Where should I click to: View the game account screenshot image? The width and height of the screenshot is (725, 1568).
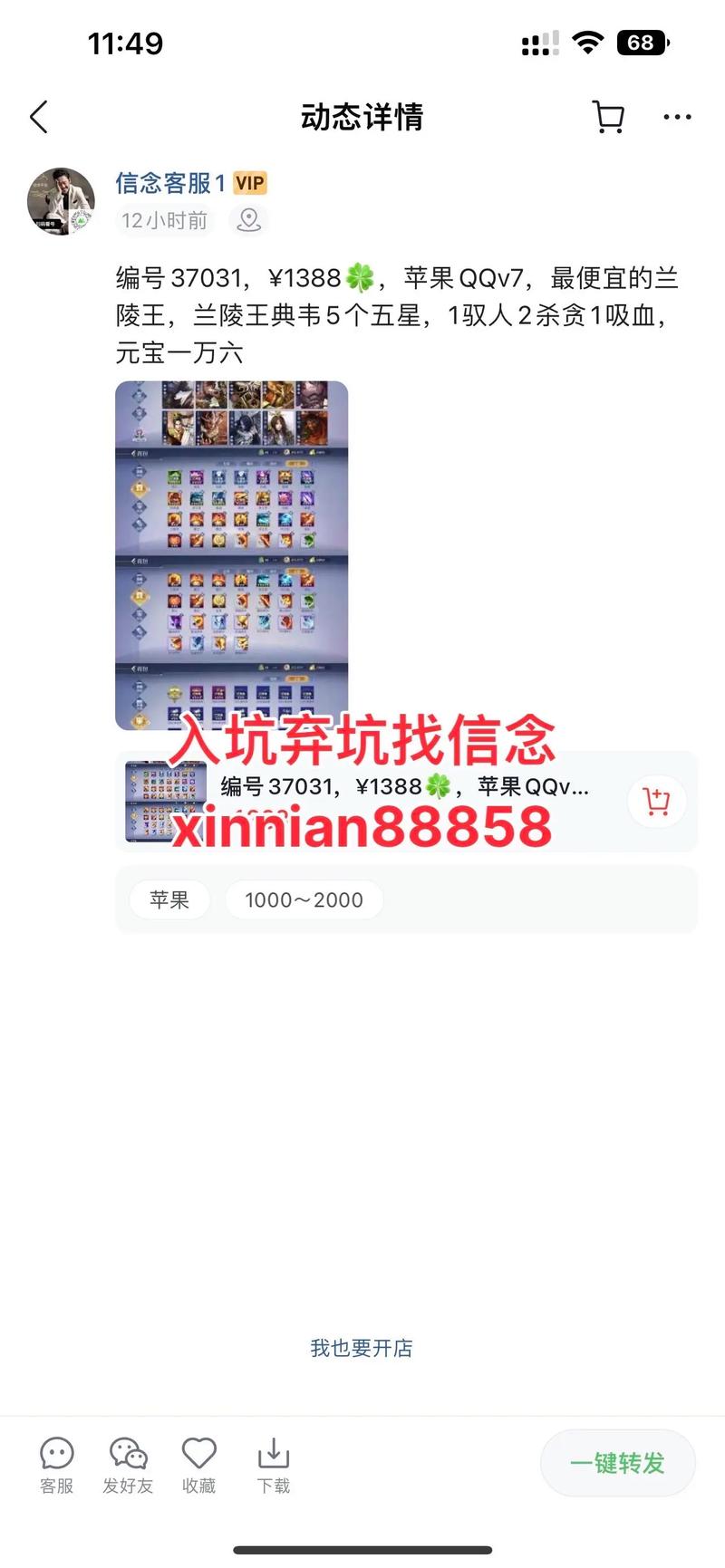point(232,554)
